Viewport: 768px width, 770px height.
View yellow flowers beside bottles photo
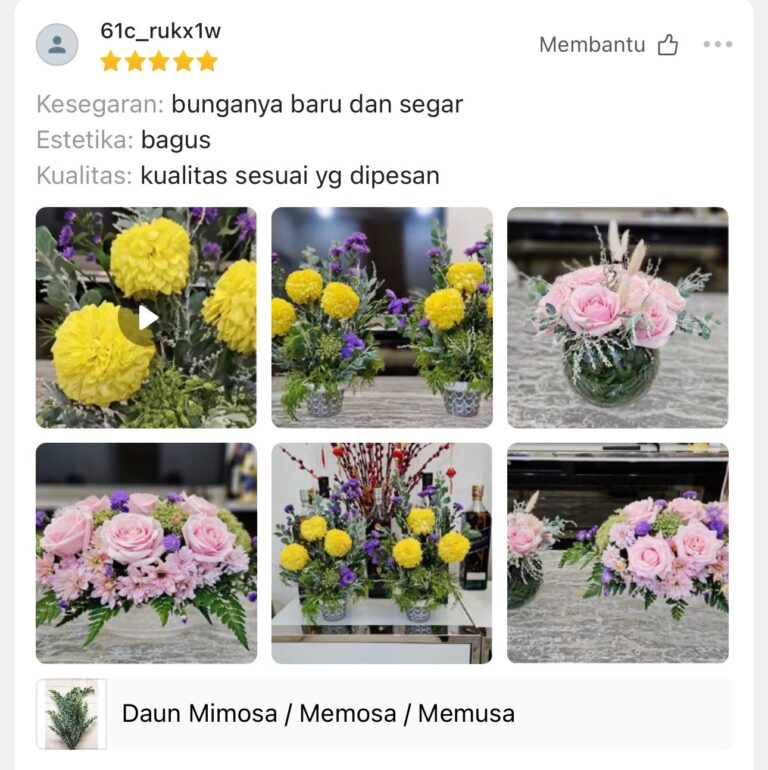382,553
